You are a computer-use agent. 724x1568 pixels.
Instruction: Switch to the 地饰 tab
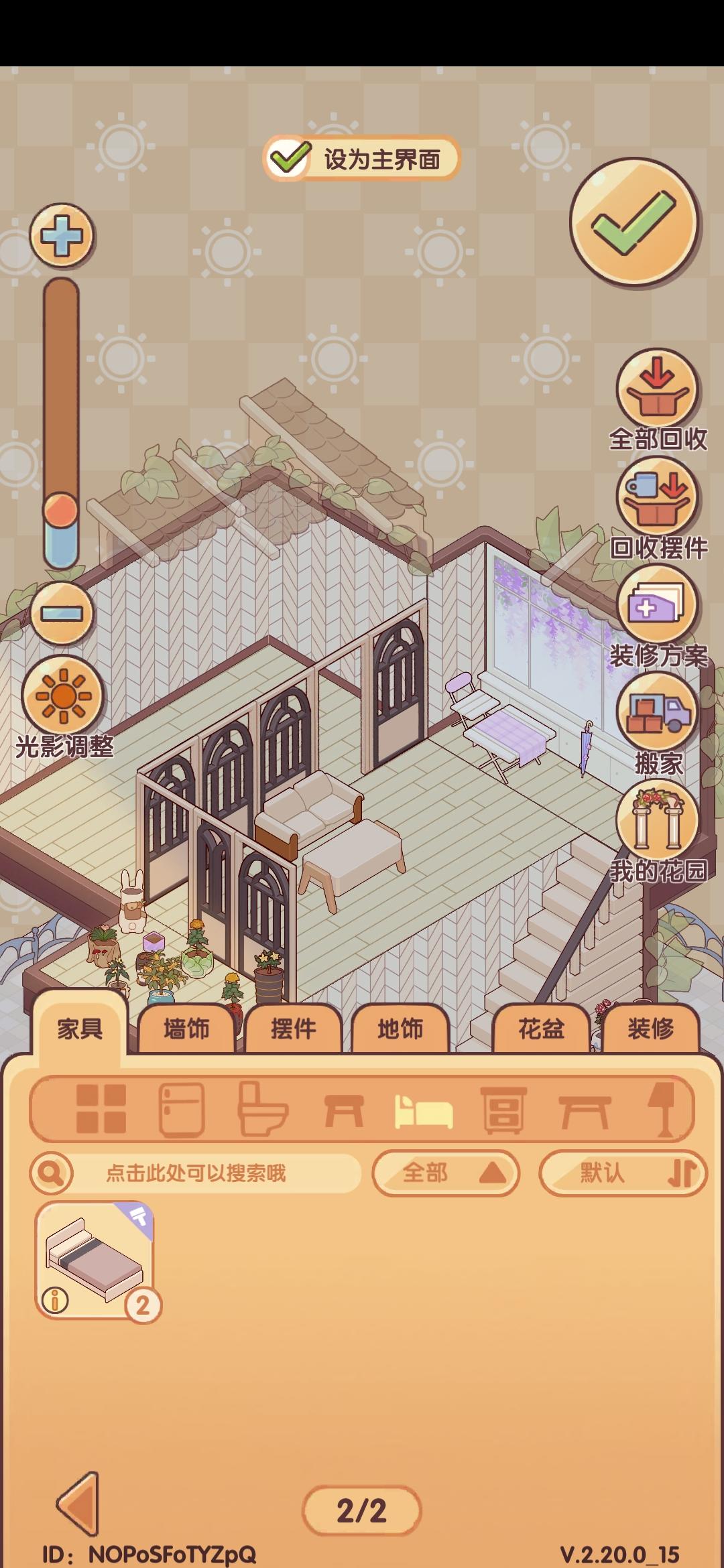400,1029
